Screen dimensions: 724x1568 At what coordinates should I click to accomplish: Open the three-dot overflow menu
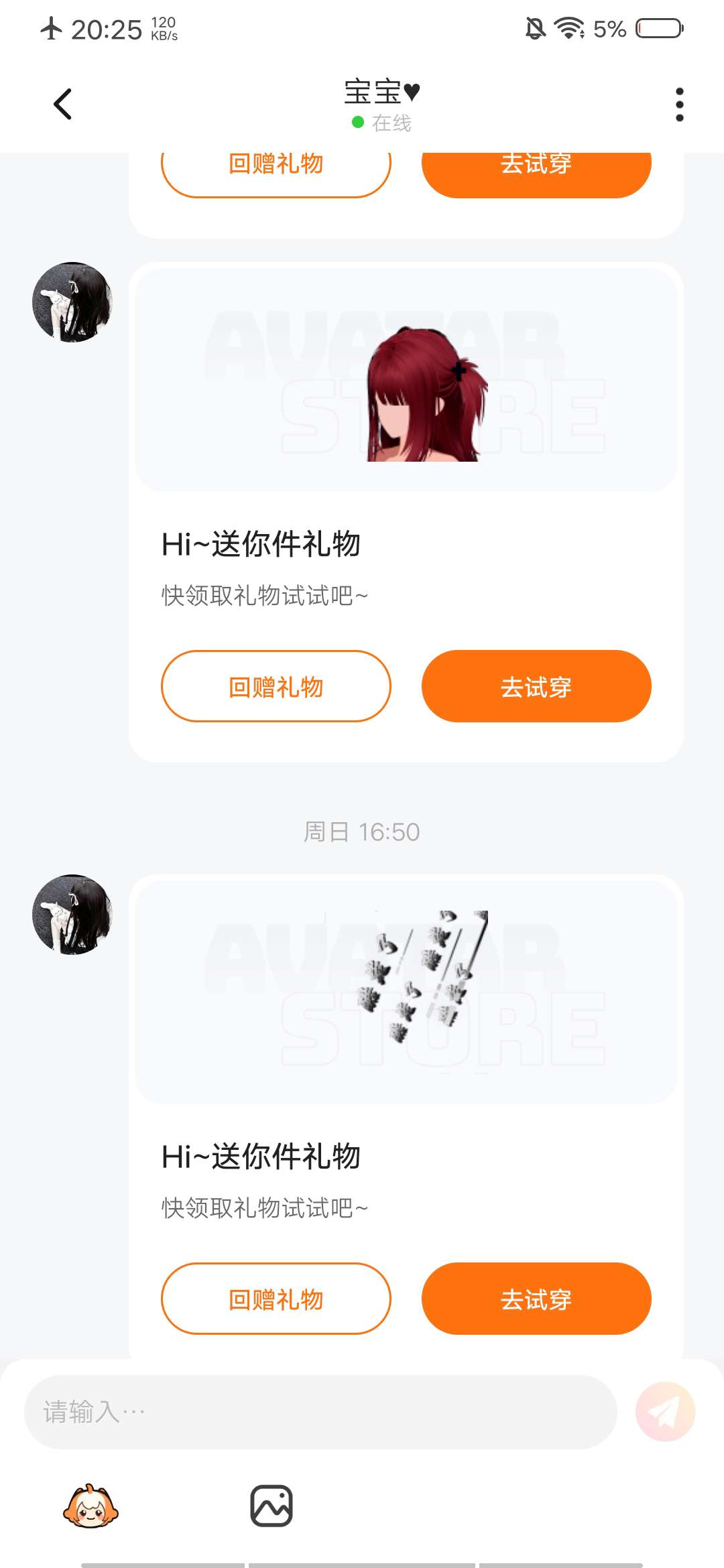pos(679,105)
